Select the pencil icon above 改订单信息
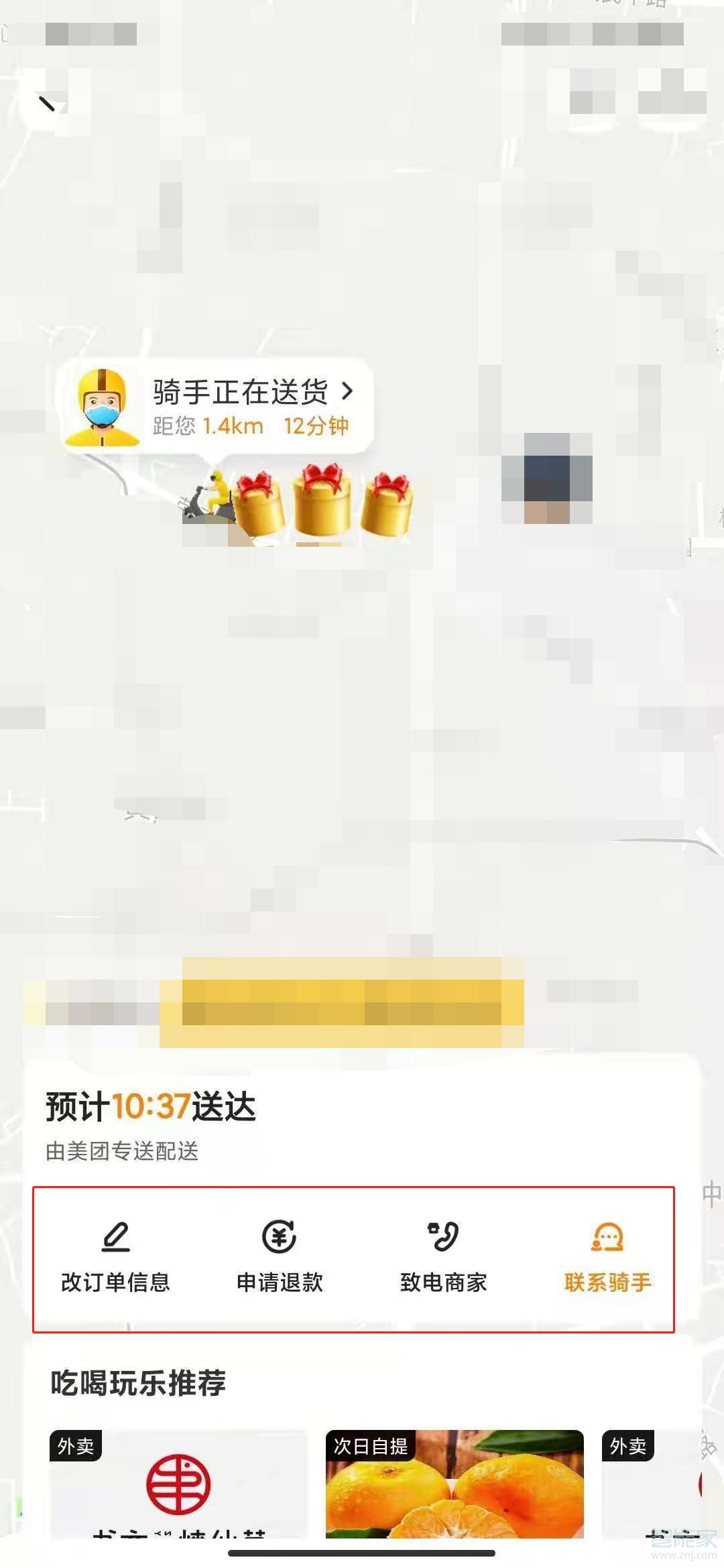This screenshot has height=1568, width=724. [115, 1236]
